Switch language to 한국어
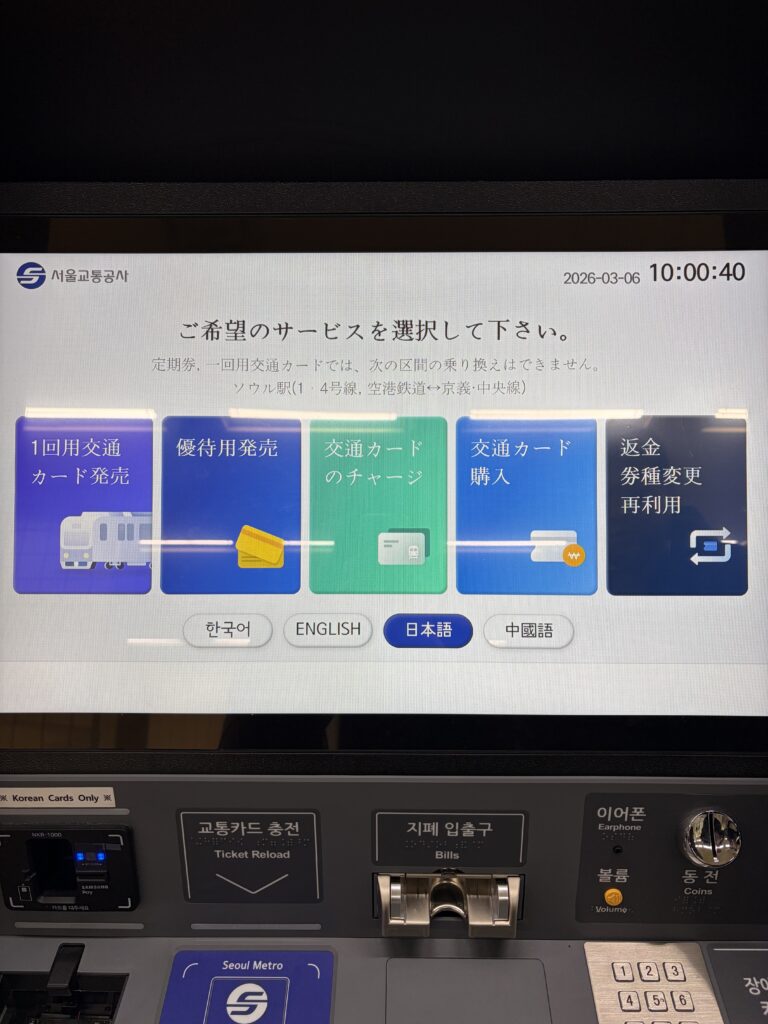 click(227, 630)
